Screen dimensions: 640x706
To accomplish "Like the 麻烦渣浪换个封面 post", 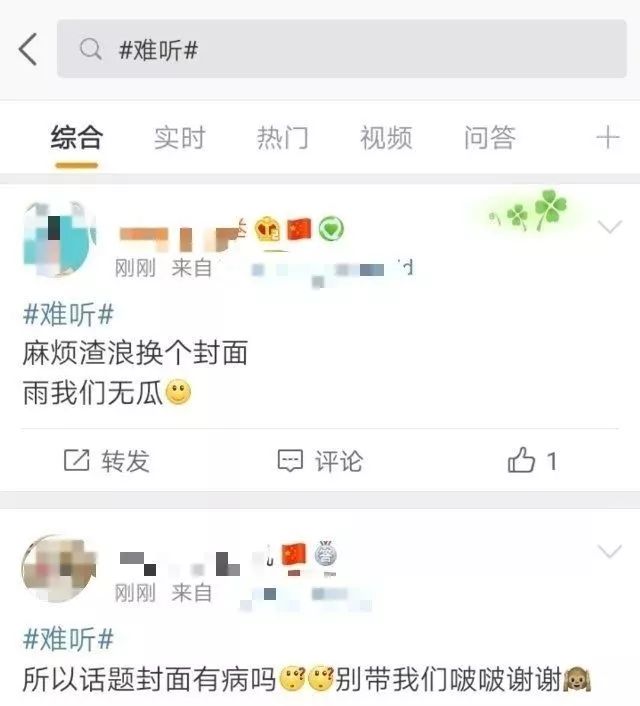I will (x=532, y=460).
